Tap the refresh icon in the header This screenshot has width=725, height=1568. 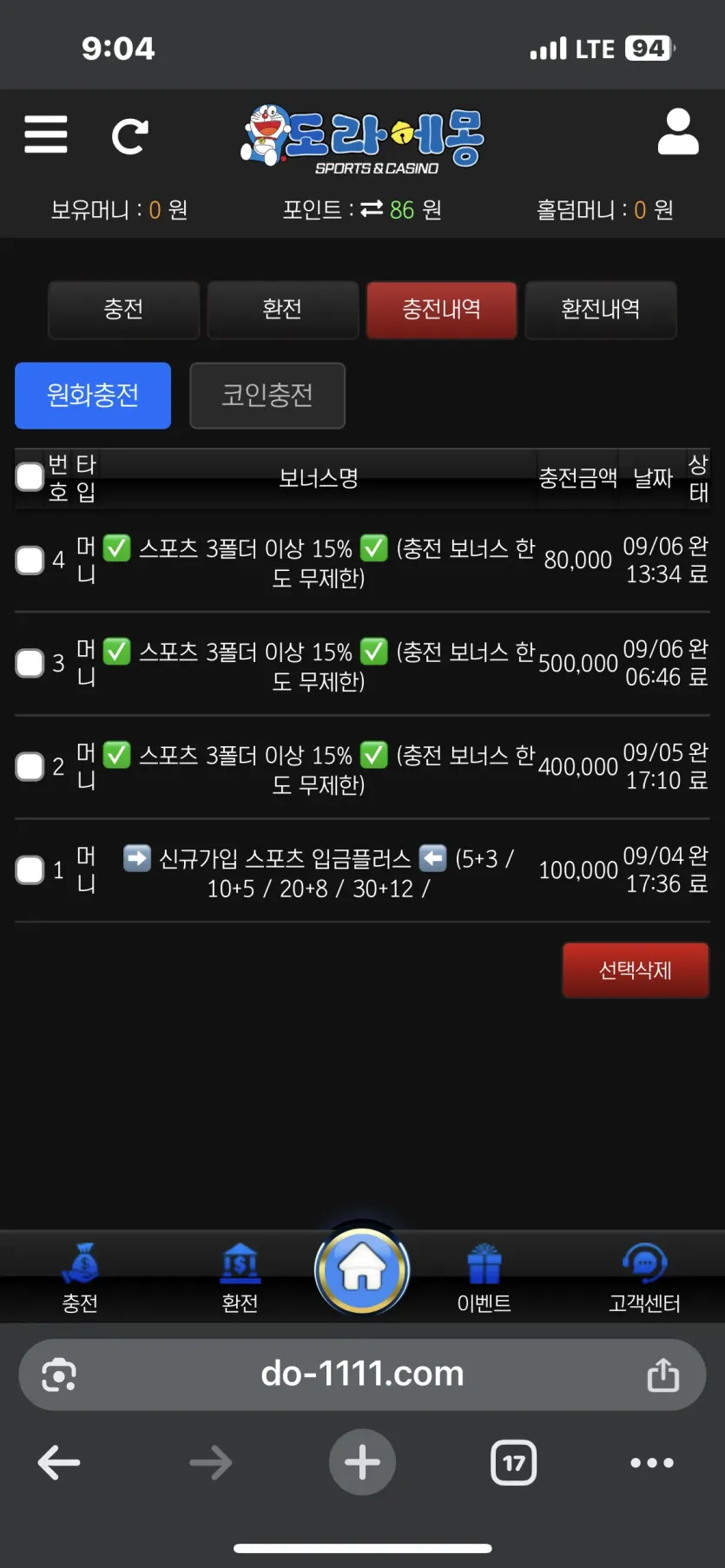pos(130,136)
